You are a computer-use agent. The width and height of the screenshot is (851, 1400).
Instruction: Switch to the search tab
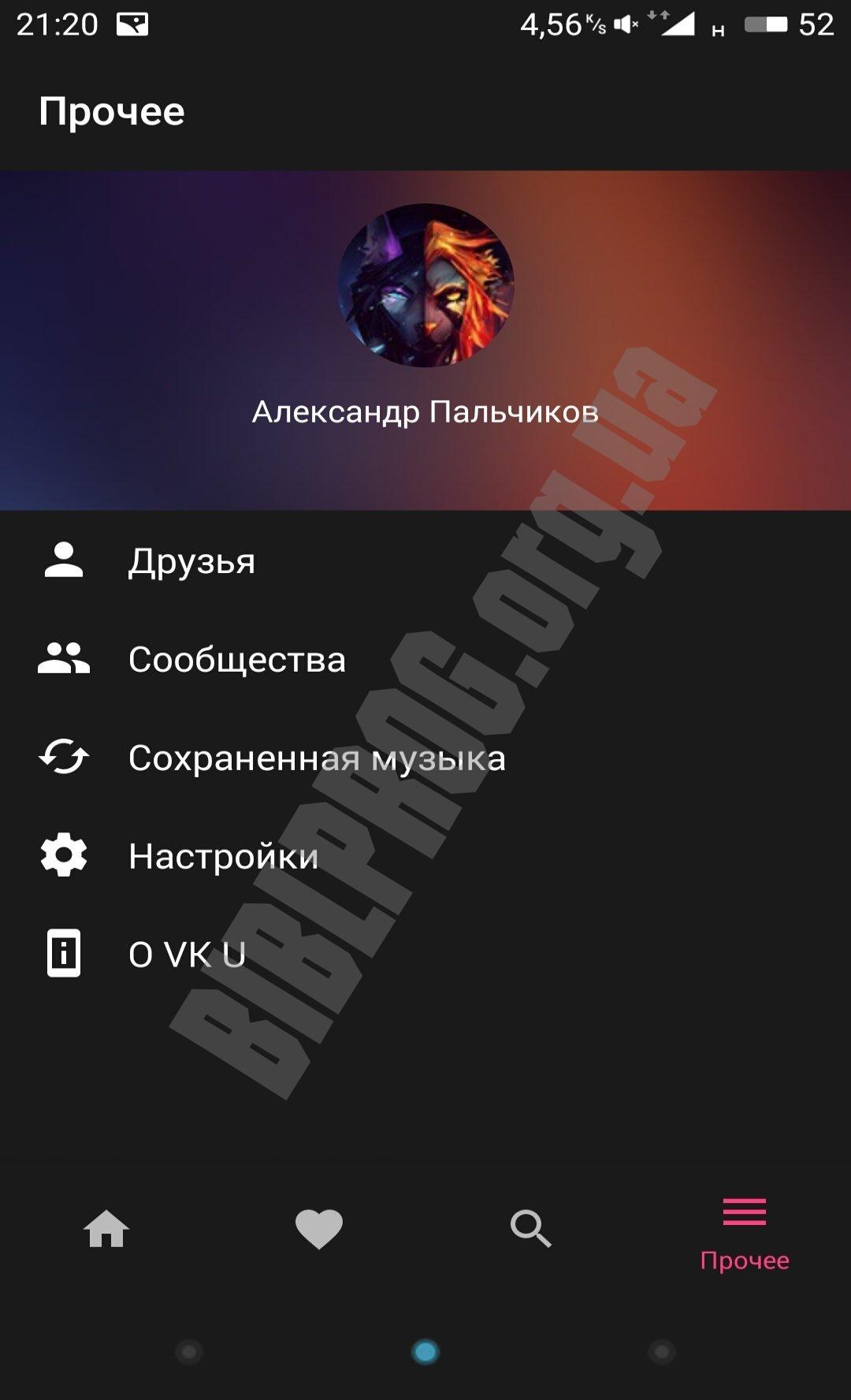click(531, 1229)
